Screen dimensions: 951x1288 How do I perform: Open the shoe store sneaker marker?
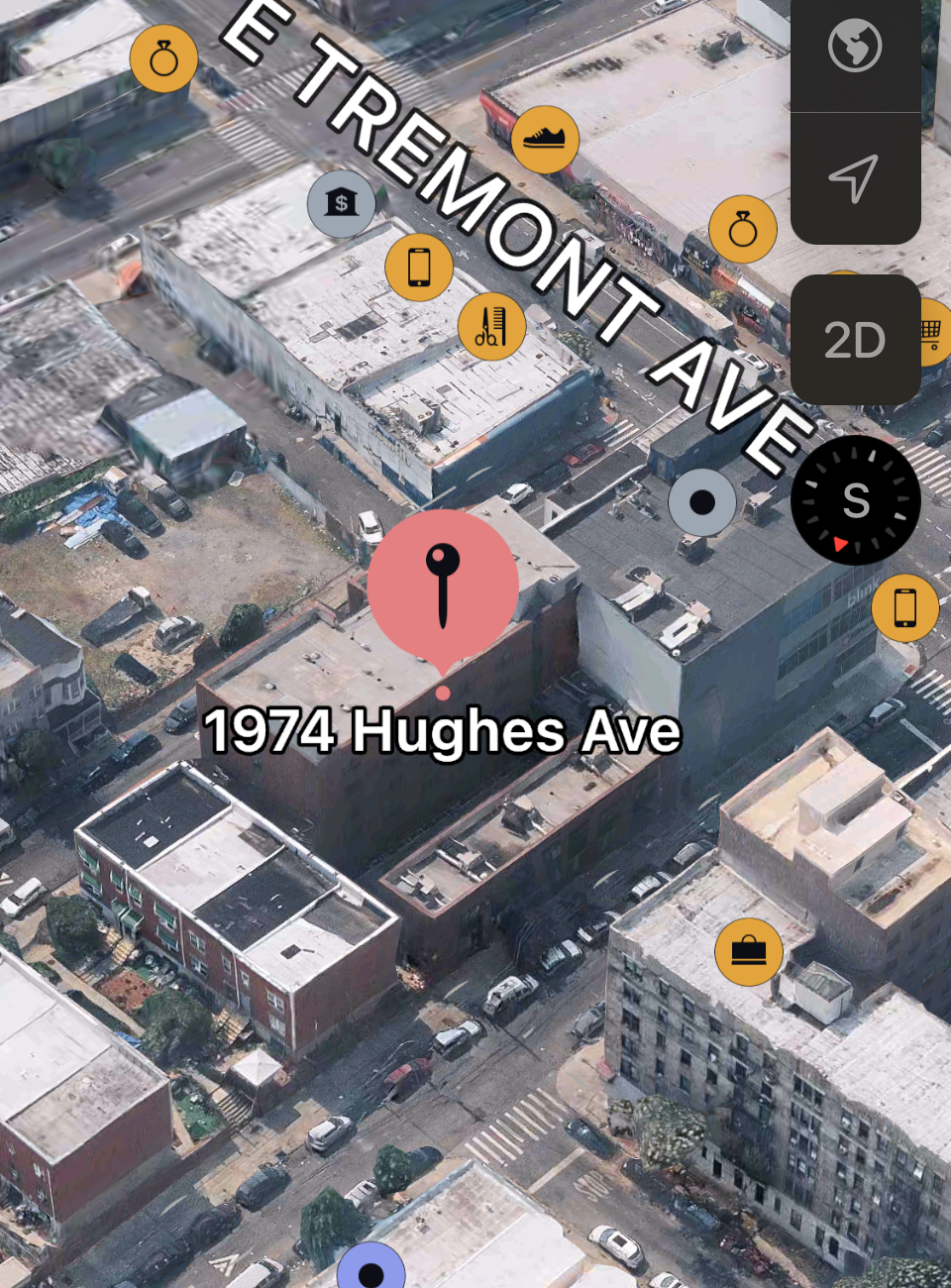point(544,140)
